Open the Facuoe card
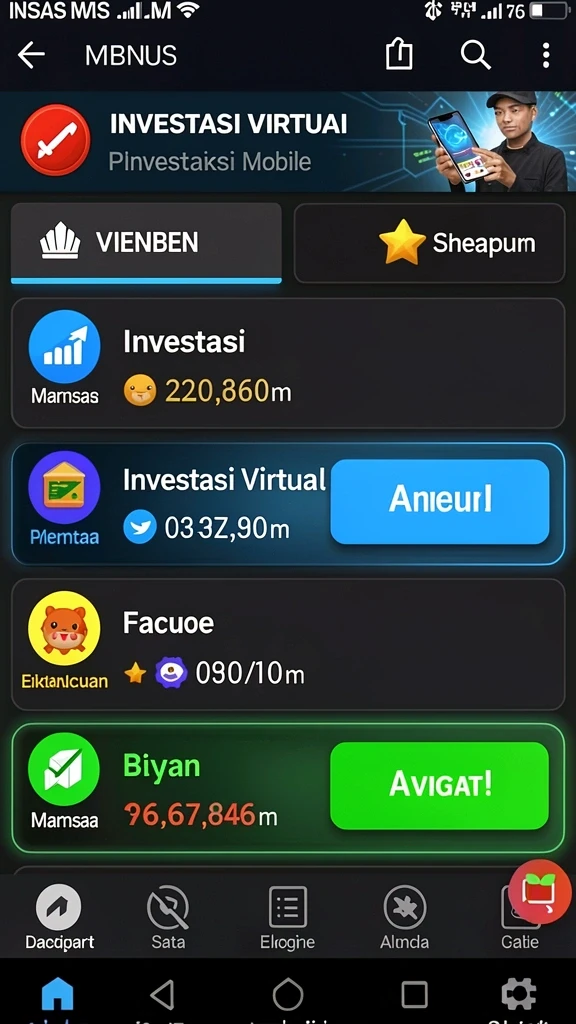This screenshot has width=576, height=1024. (288, 645)
